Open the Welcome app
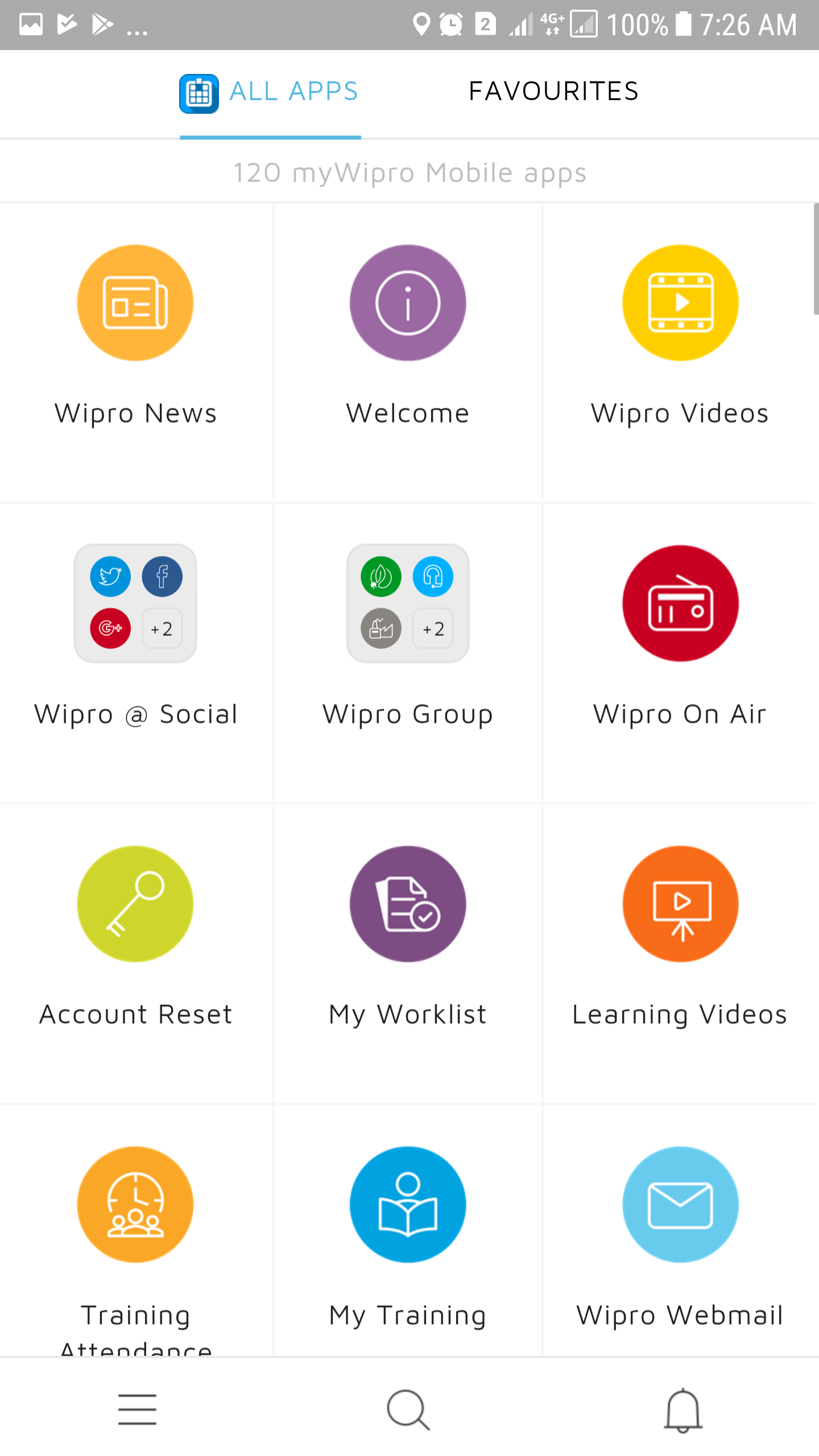This screenshot has width=819, height=1456. pos(408,303)
